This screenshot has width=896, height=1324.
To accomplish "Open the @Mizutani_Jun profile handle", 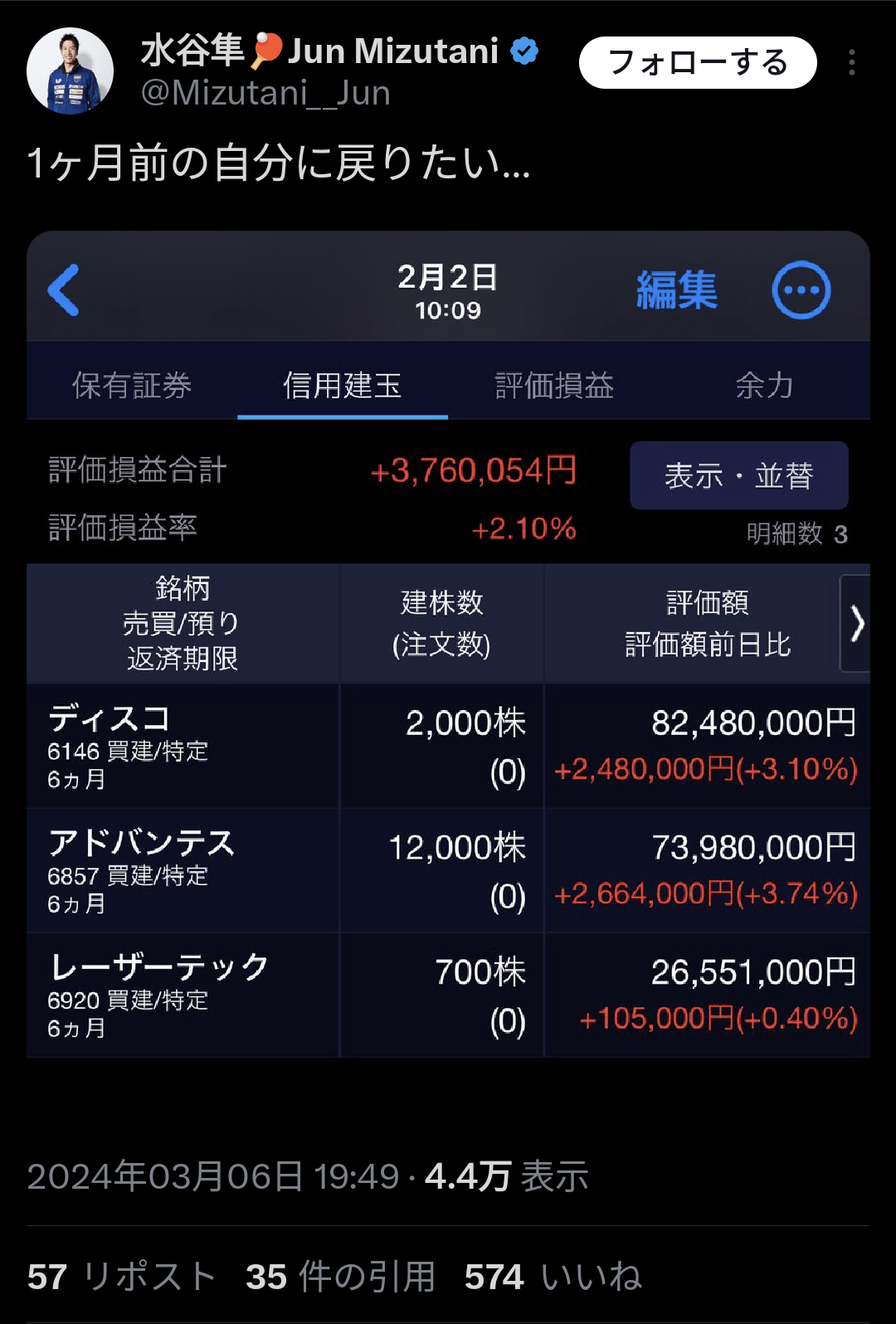I will pyautogui.click(x=265, y=93).
